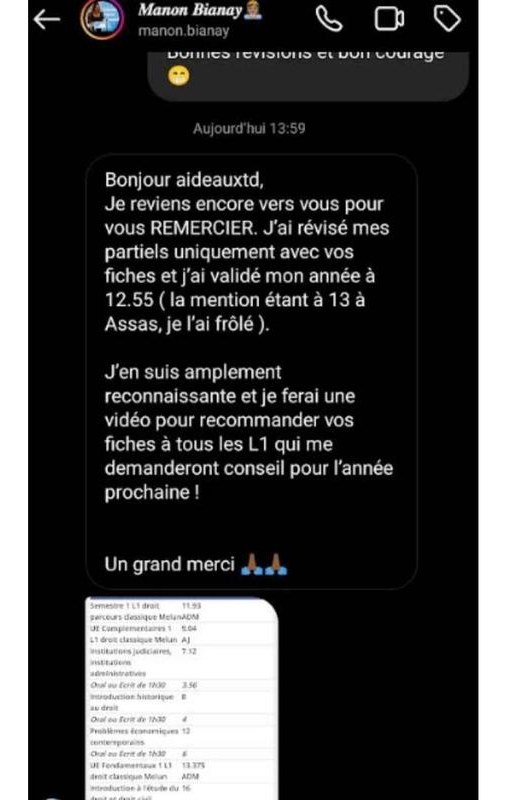
Task: Start a voice call with Manon Bianay
Action: pos(328,19)
